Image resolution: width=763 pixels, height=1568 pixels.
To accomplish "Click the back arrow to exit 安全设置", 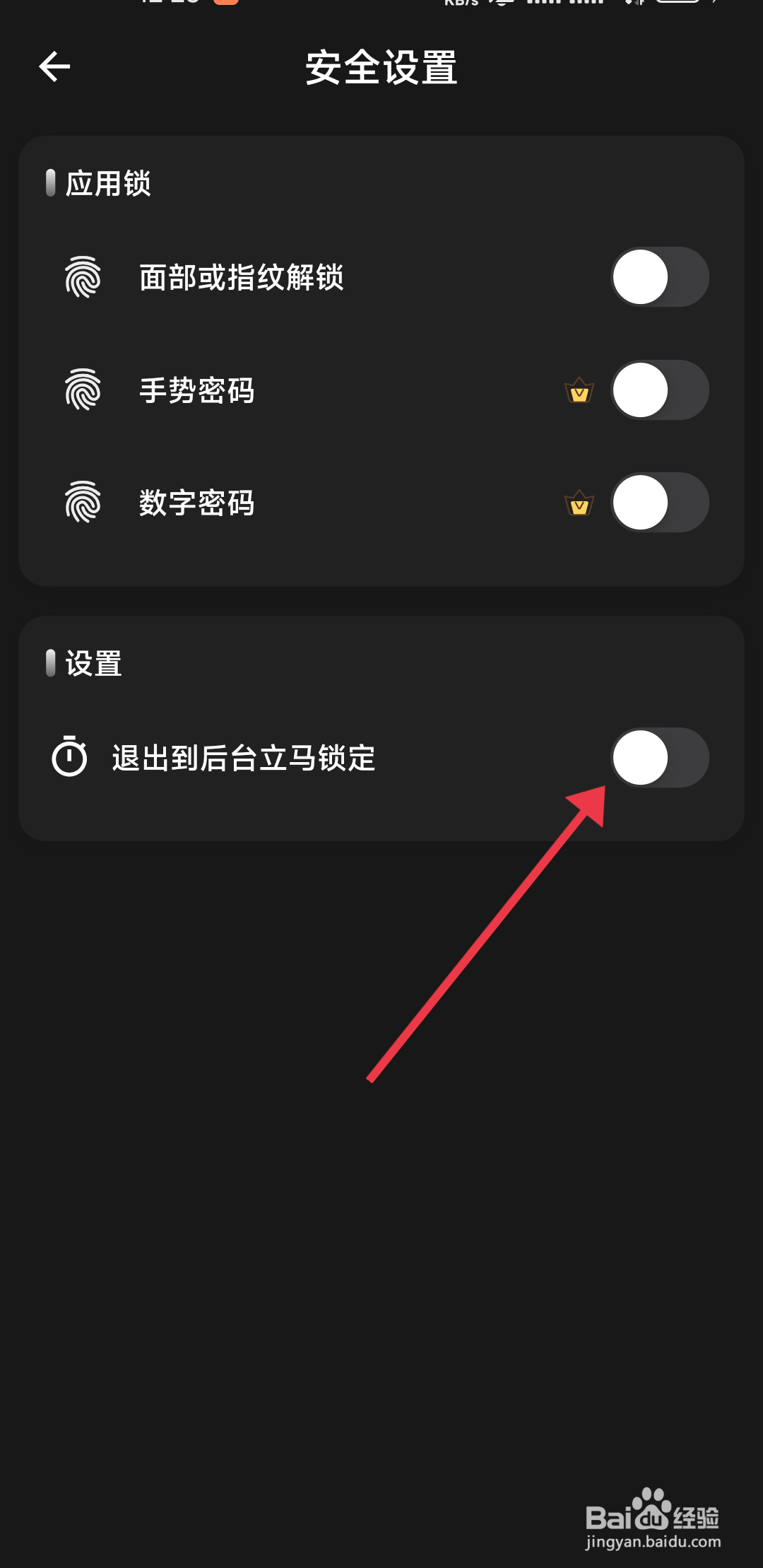I will pos(53,67).
